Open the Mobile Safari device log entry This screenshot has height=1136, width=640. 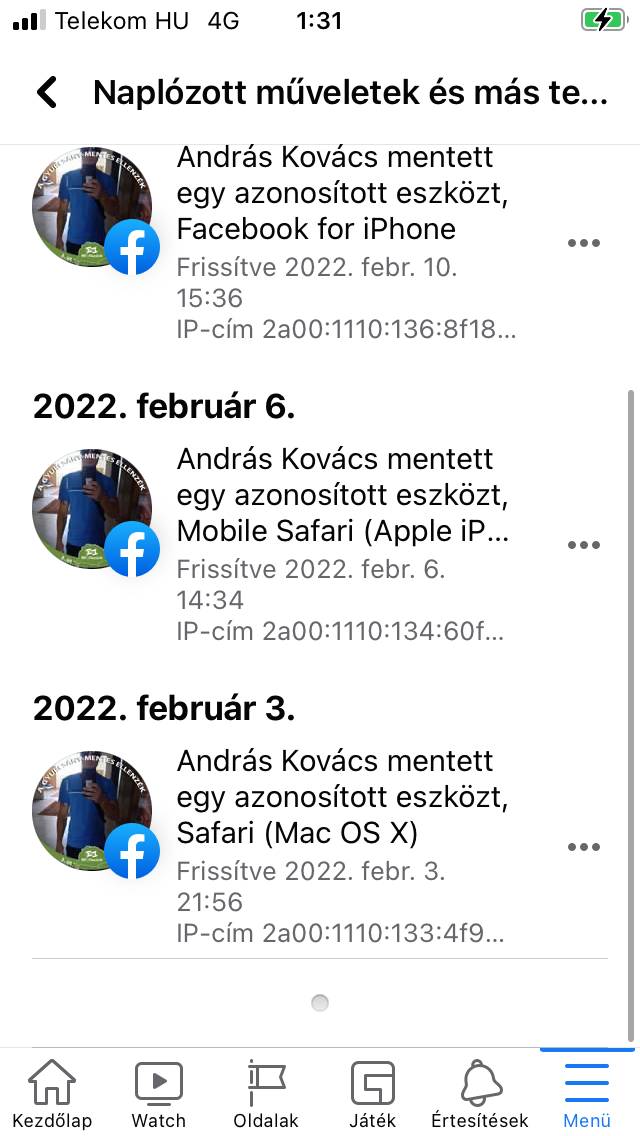[x=320, y=546]
